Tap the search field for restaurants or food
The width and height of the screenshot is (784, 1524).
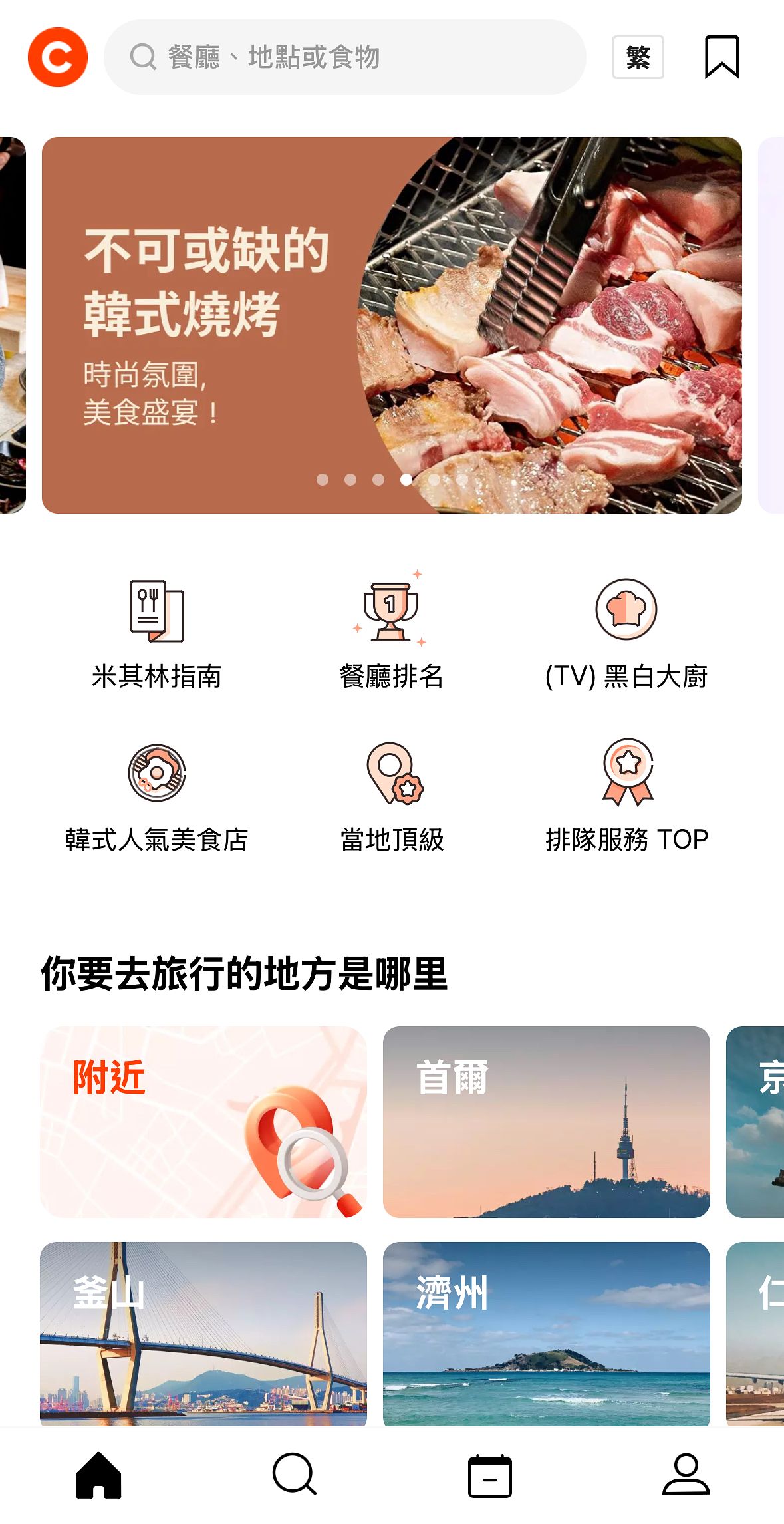pos(344,57)
